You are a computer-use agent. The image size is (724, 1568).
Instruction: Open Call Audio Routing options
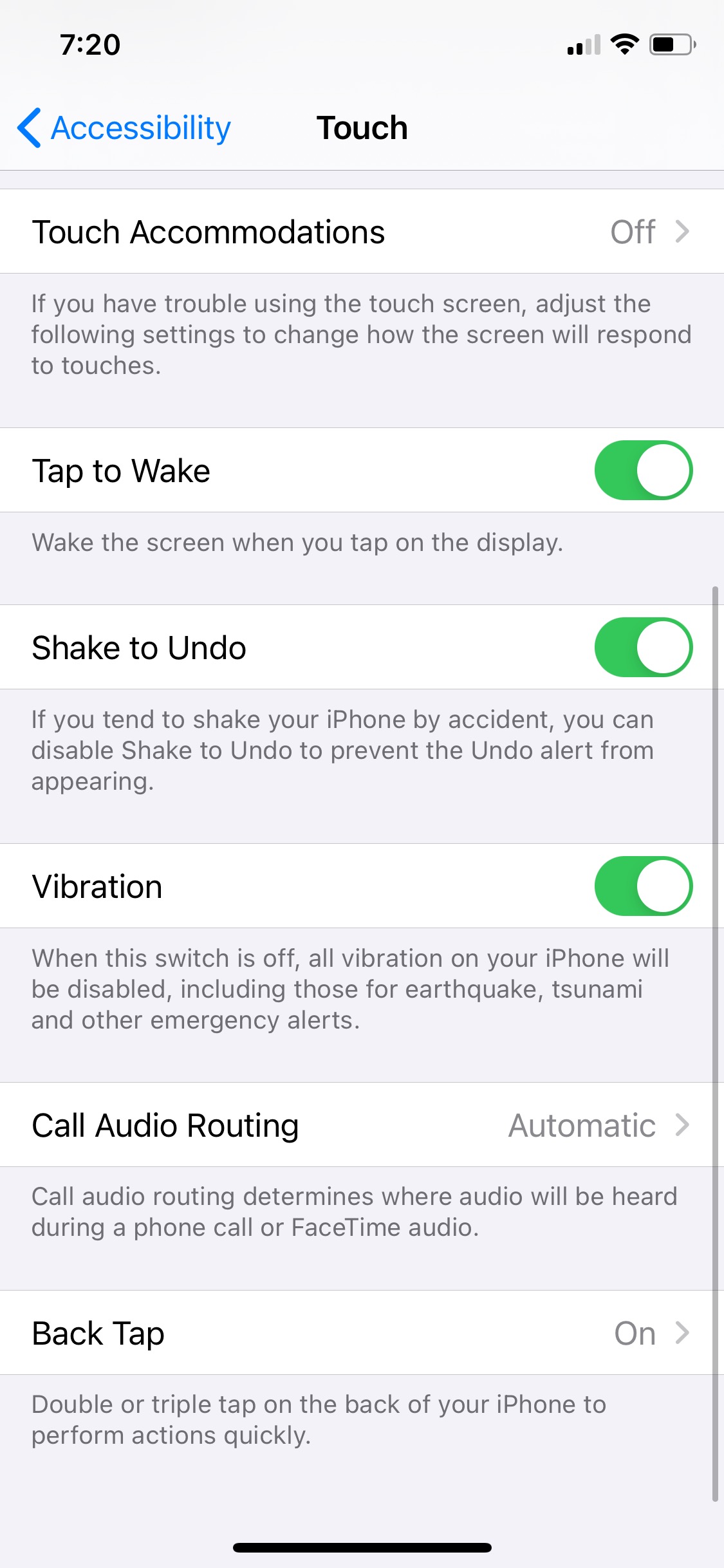362,1125
